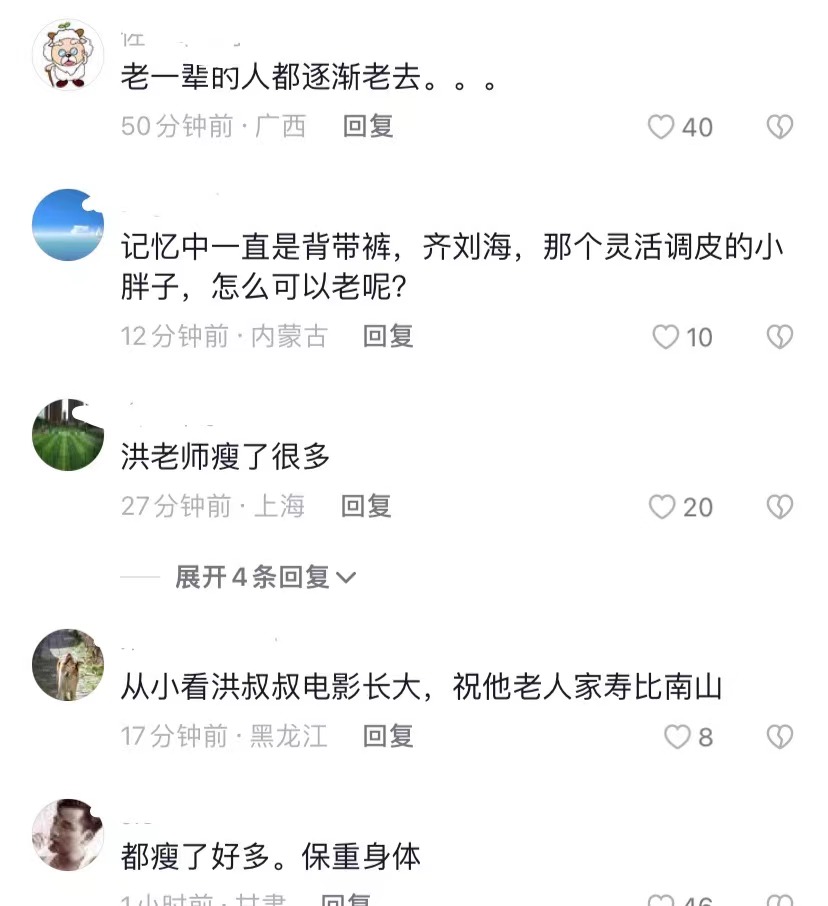
Task: Like the 洪老师瘦了很多 comment
Action: click(x=661, y=507)
